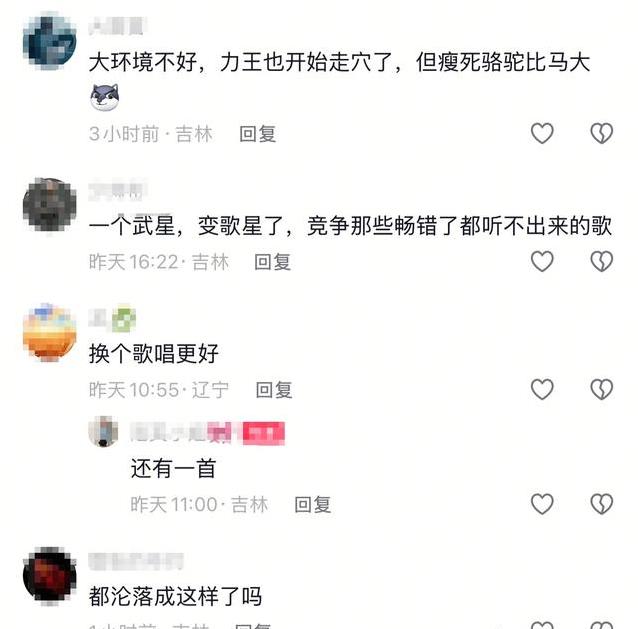The image size is (638, 629).
Task: Open avatar of the 都沦落成这样了吗 commenter
Action: [x=49, y=575]
